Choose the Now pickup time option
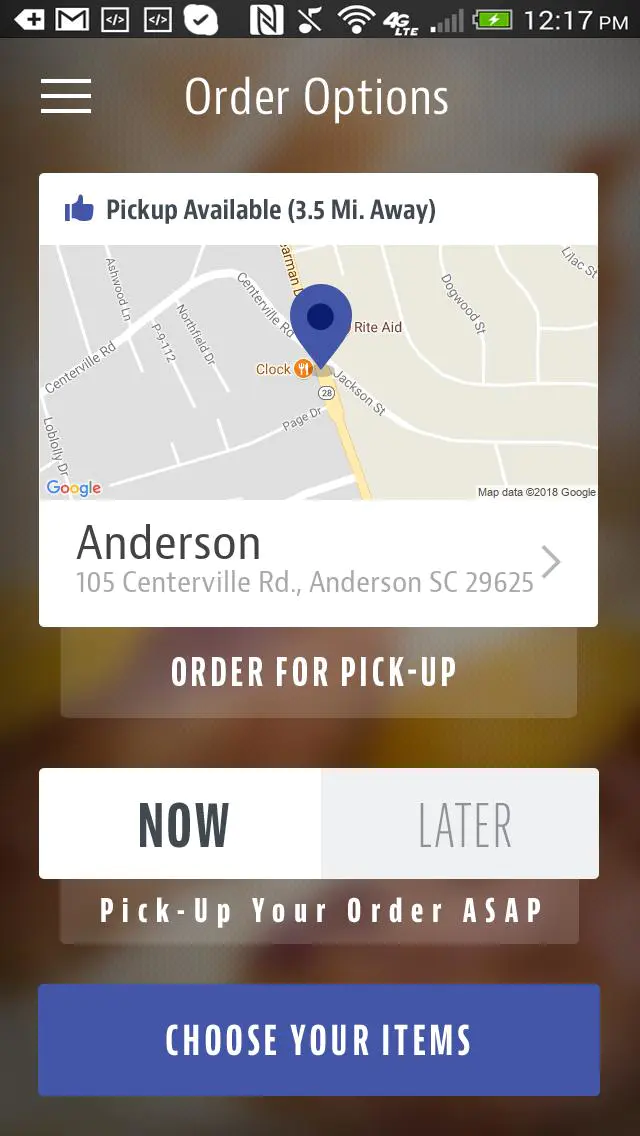 181,824
